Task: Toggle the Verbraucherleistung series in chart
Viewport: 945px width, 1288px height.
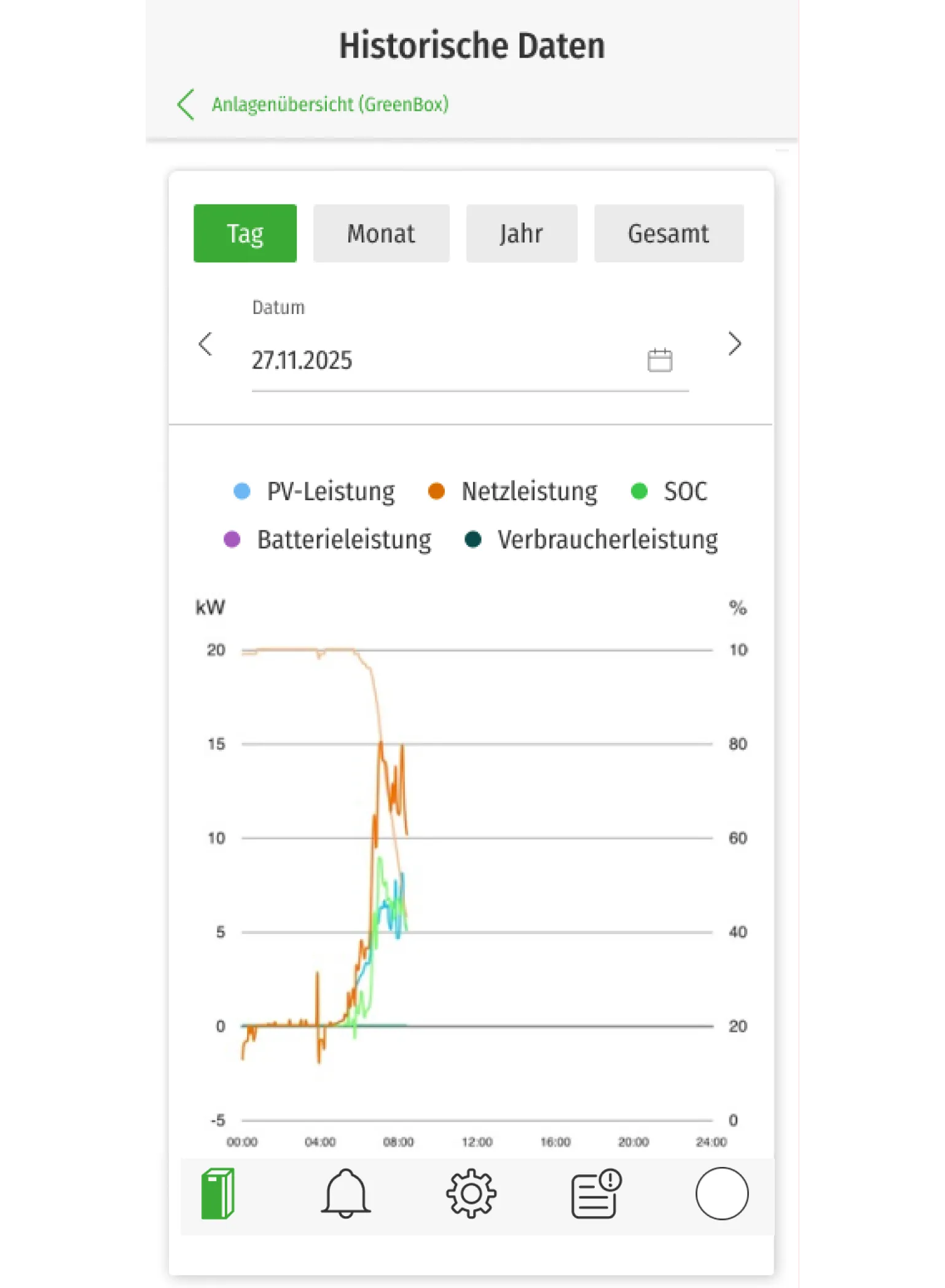Action: click(591, 540)
